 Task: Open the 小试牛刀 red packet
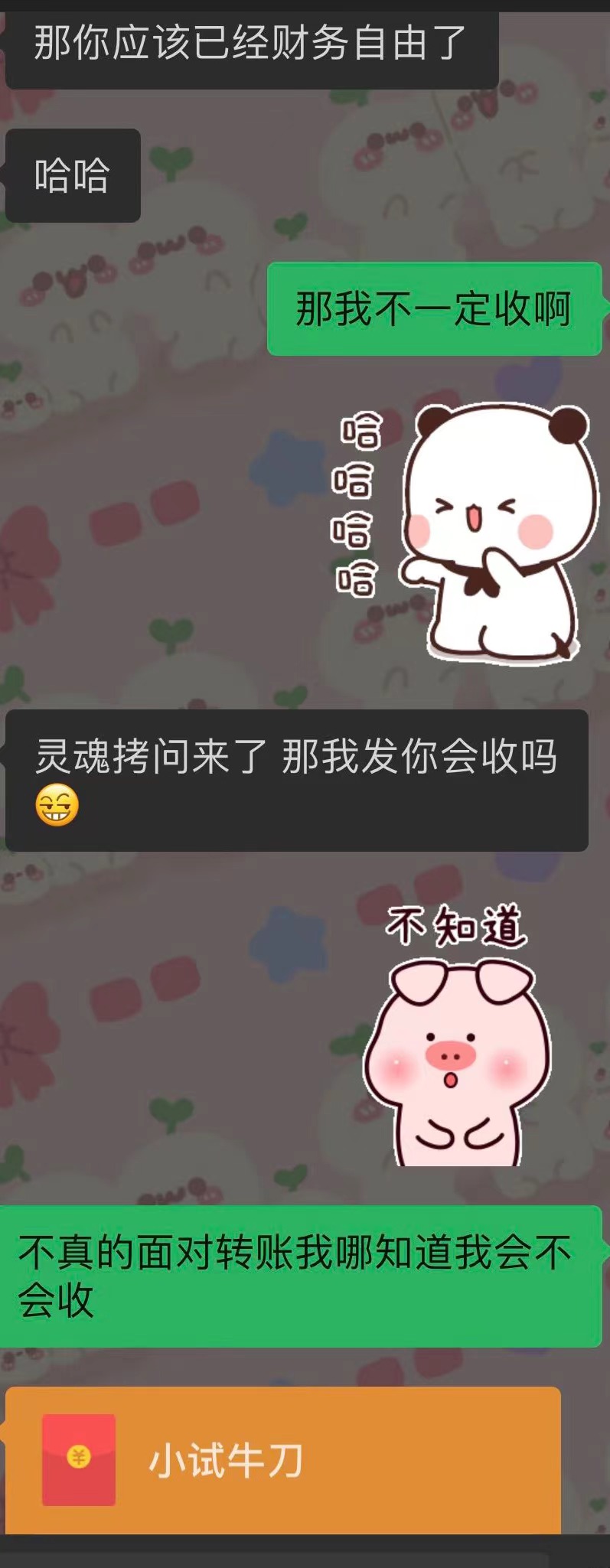tap(282, 1459)
